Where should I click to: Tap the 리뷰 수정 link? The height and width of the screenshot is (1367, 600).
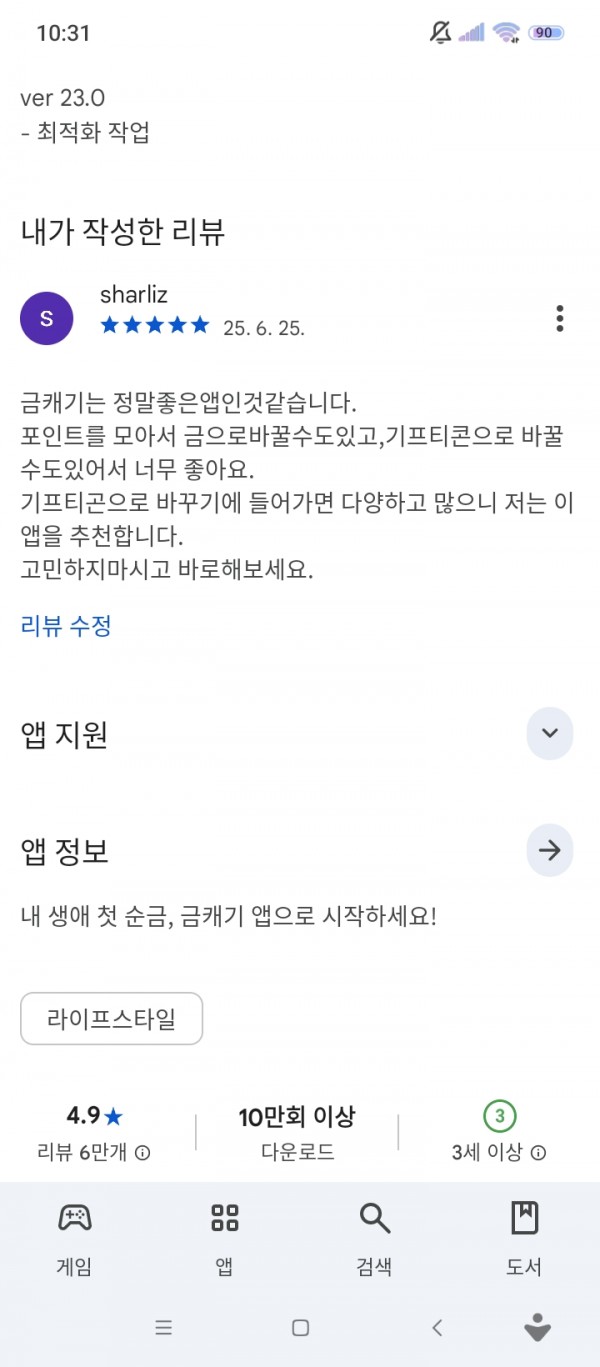tap(66, 626)
